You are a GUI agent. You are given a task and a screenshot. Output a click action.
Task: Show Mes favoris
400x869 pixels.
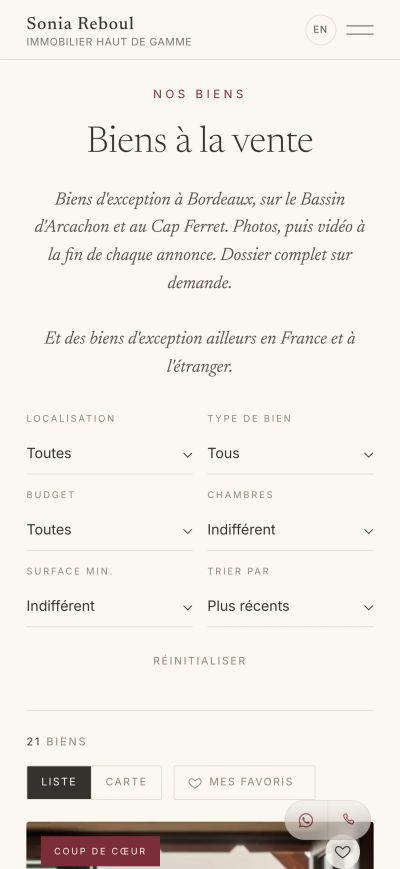coord(244,782)
